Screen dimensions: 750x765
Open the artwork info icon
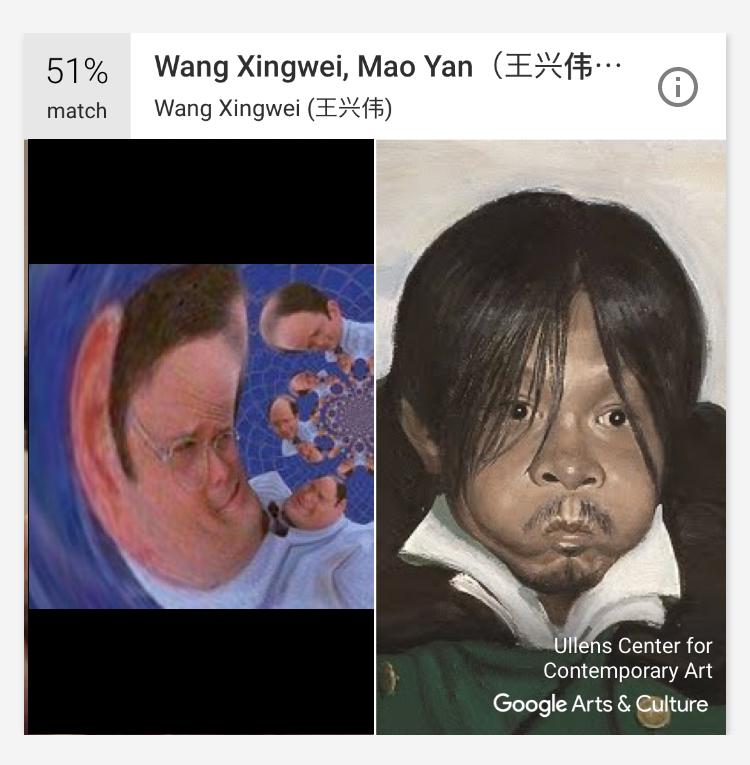677,88
